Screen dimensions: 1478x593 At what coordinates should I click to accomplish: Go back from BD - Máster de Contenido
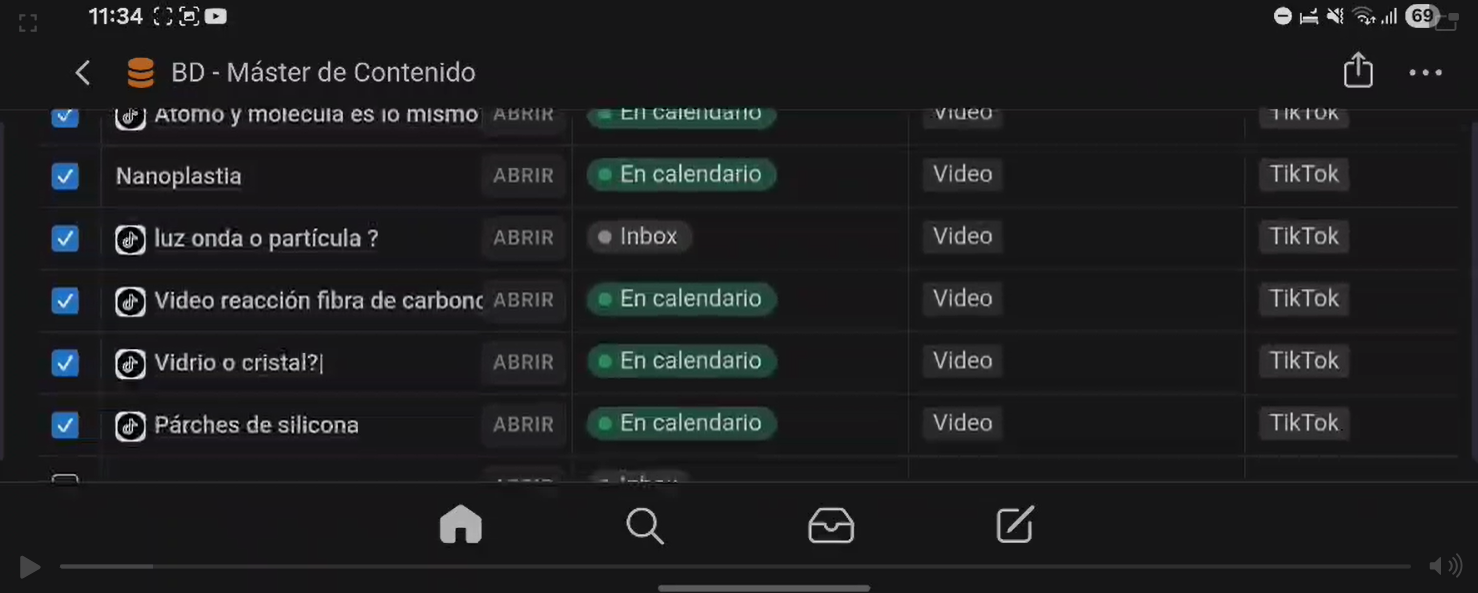tap(83, 72)
